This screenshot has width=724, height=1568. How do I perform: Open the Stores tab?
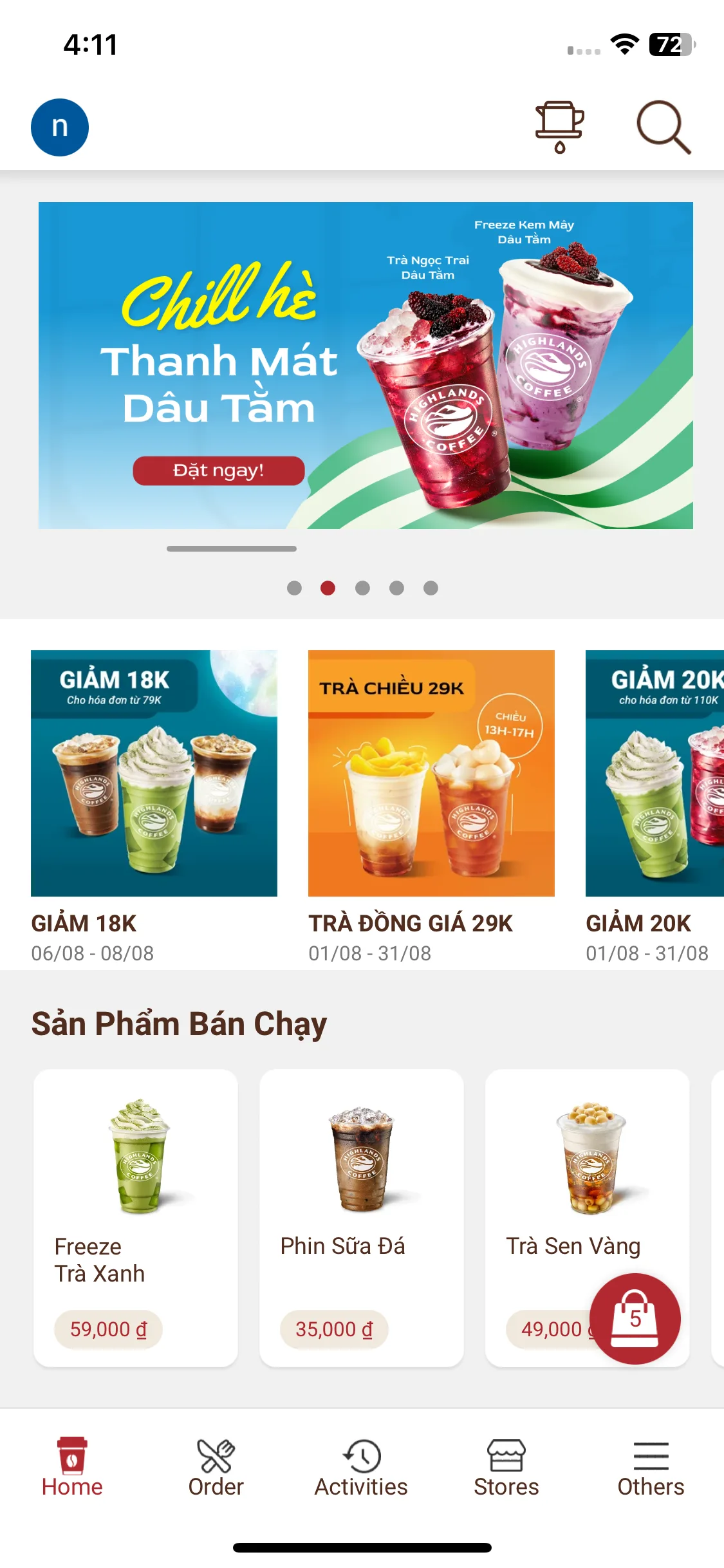506,1468
